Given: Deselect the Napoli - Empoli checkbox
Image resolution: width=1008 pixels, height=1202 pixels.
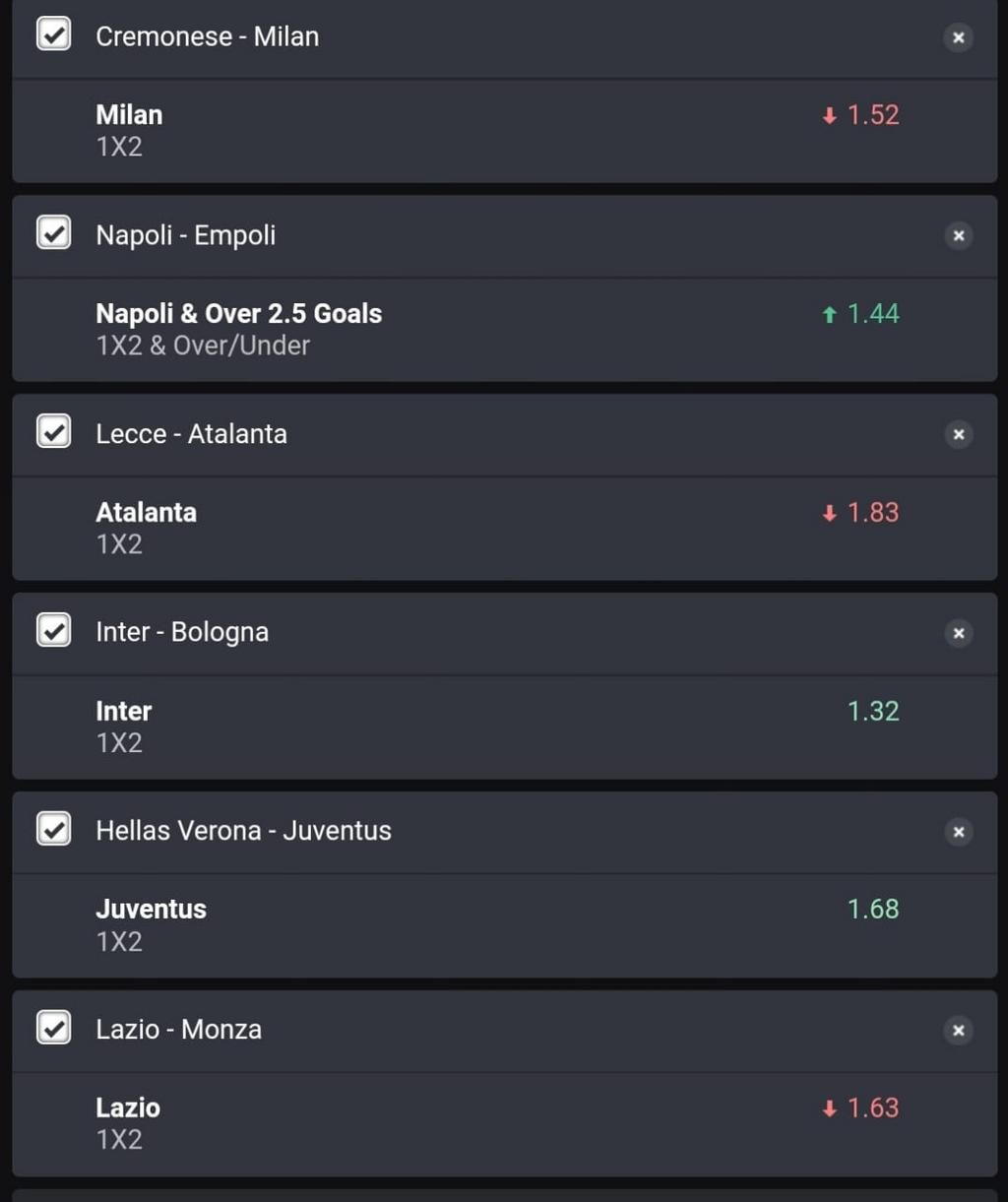Looking at the screenshot, I should [53, 232].
